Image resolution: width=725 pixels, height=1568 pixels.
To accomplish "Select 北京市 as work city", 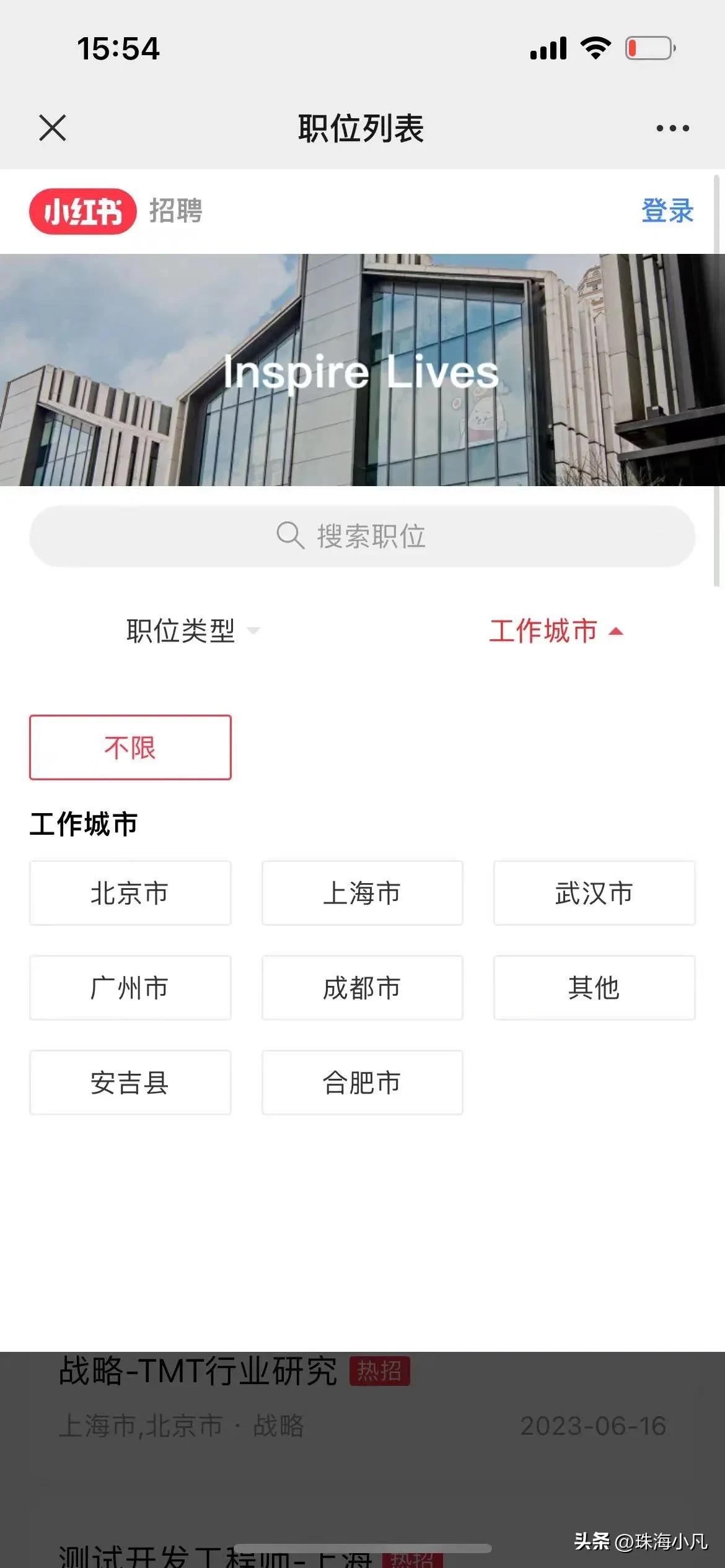I will 130,893.
